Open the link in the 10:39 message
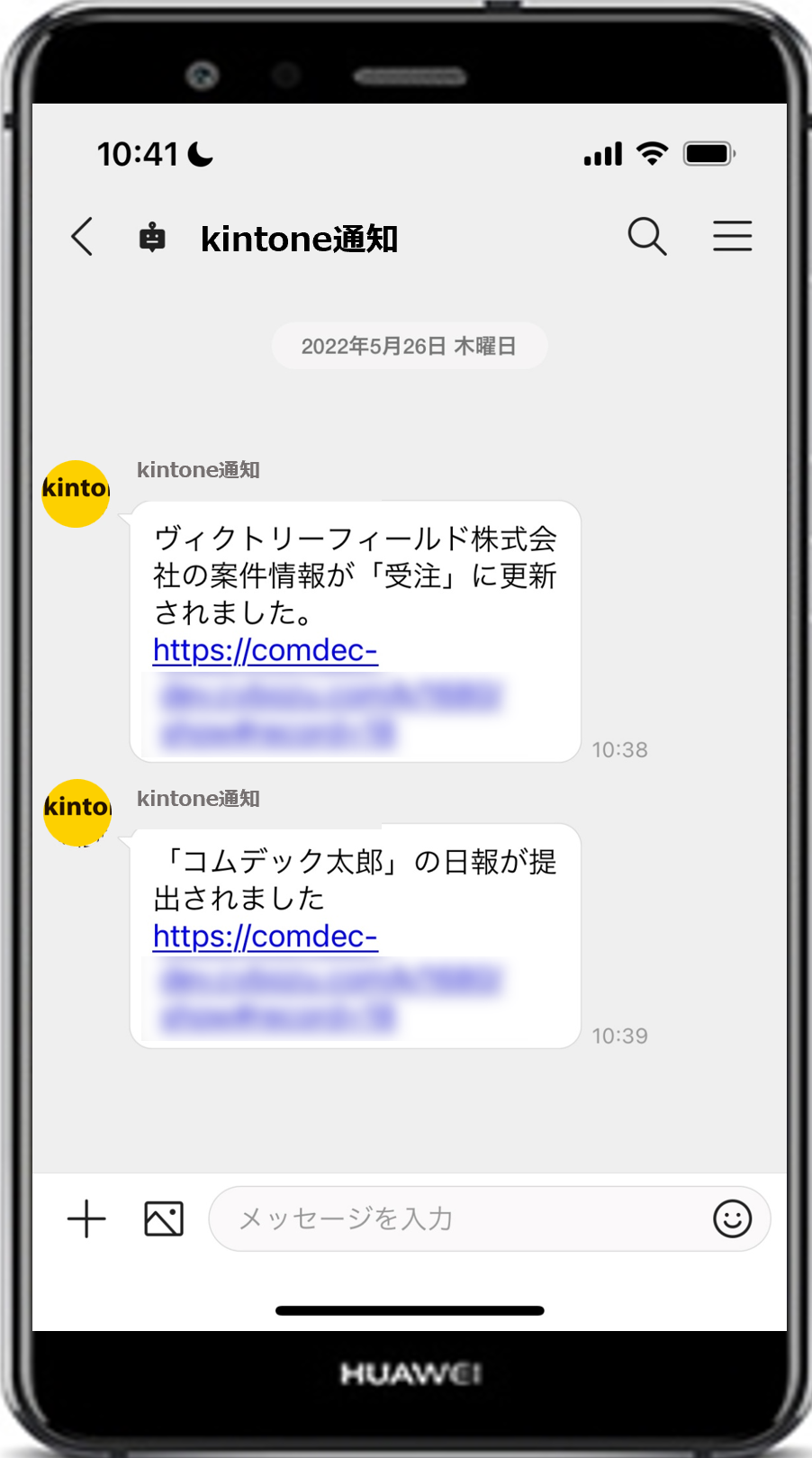Viewport: 812px width, 1458px height. point(265,937)
